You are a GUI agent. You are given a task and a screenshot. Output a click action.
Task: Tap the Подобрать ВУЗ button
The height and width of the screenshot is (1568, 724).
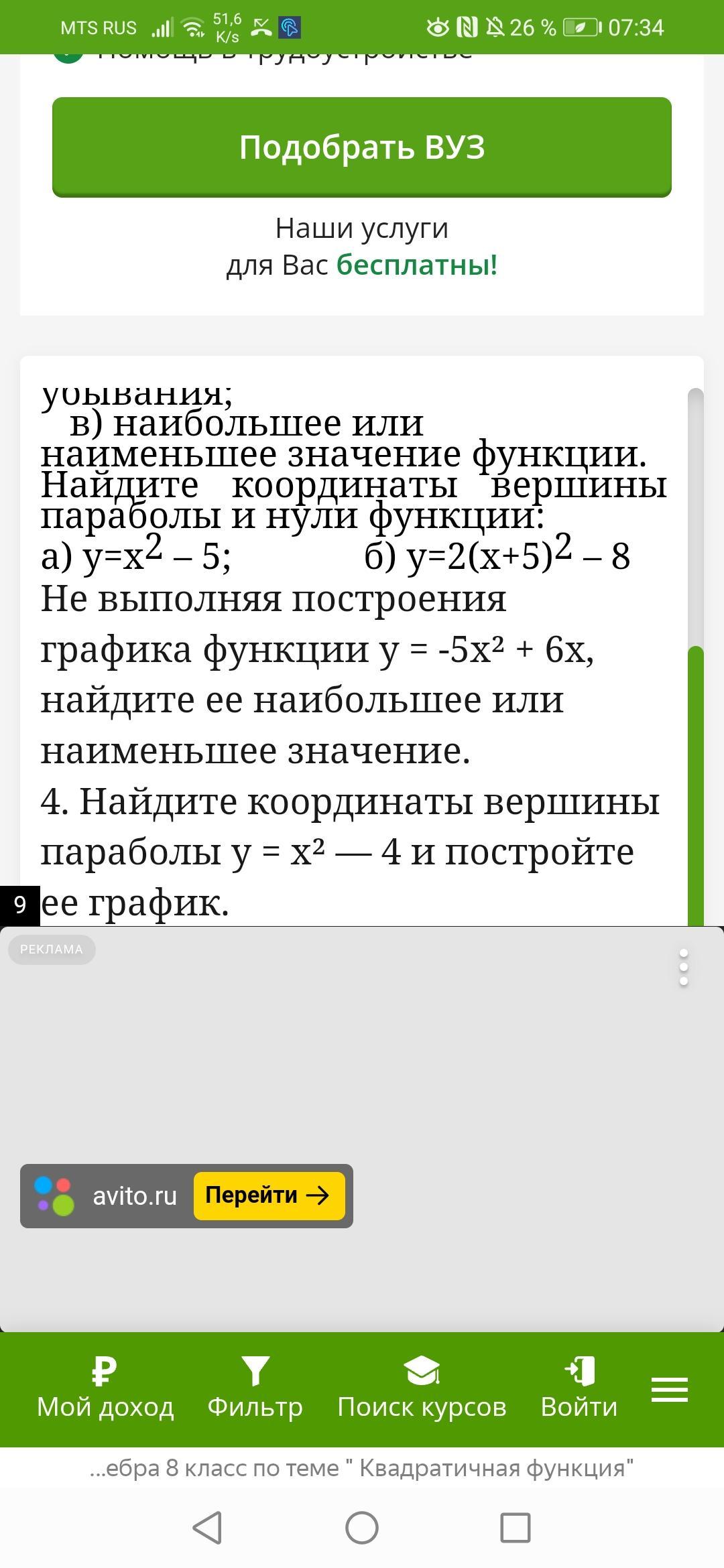pyautogui.click(x=362, y=147)
